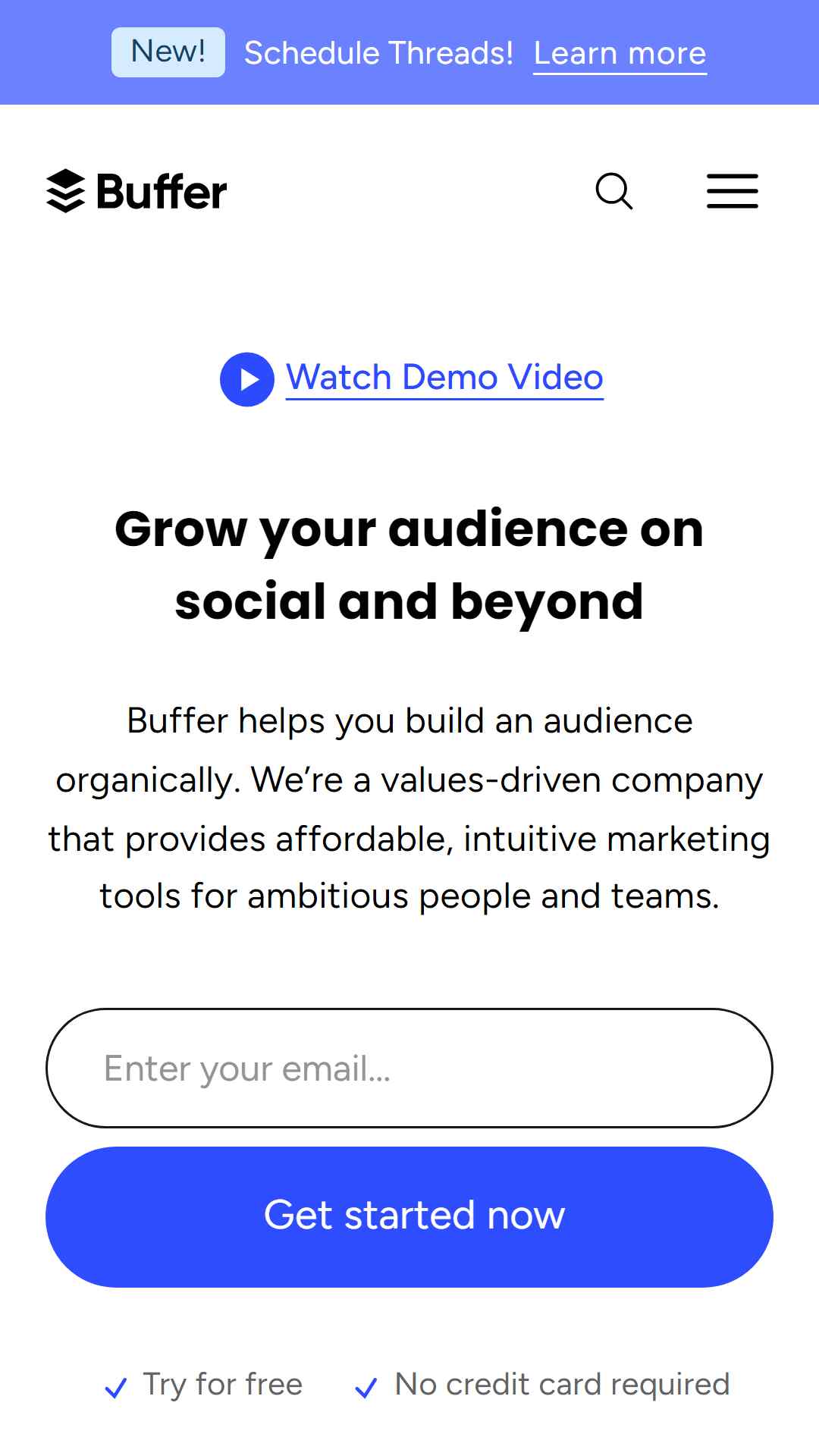The height and width of the screenshot is (1456, 819).
Task: Watch the demo video
Action: tap(412, 378)
